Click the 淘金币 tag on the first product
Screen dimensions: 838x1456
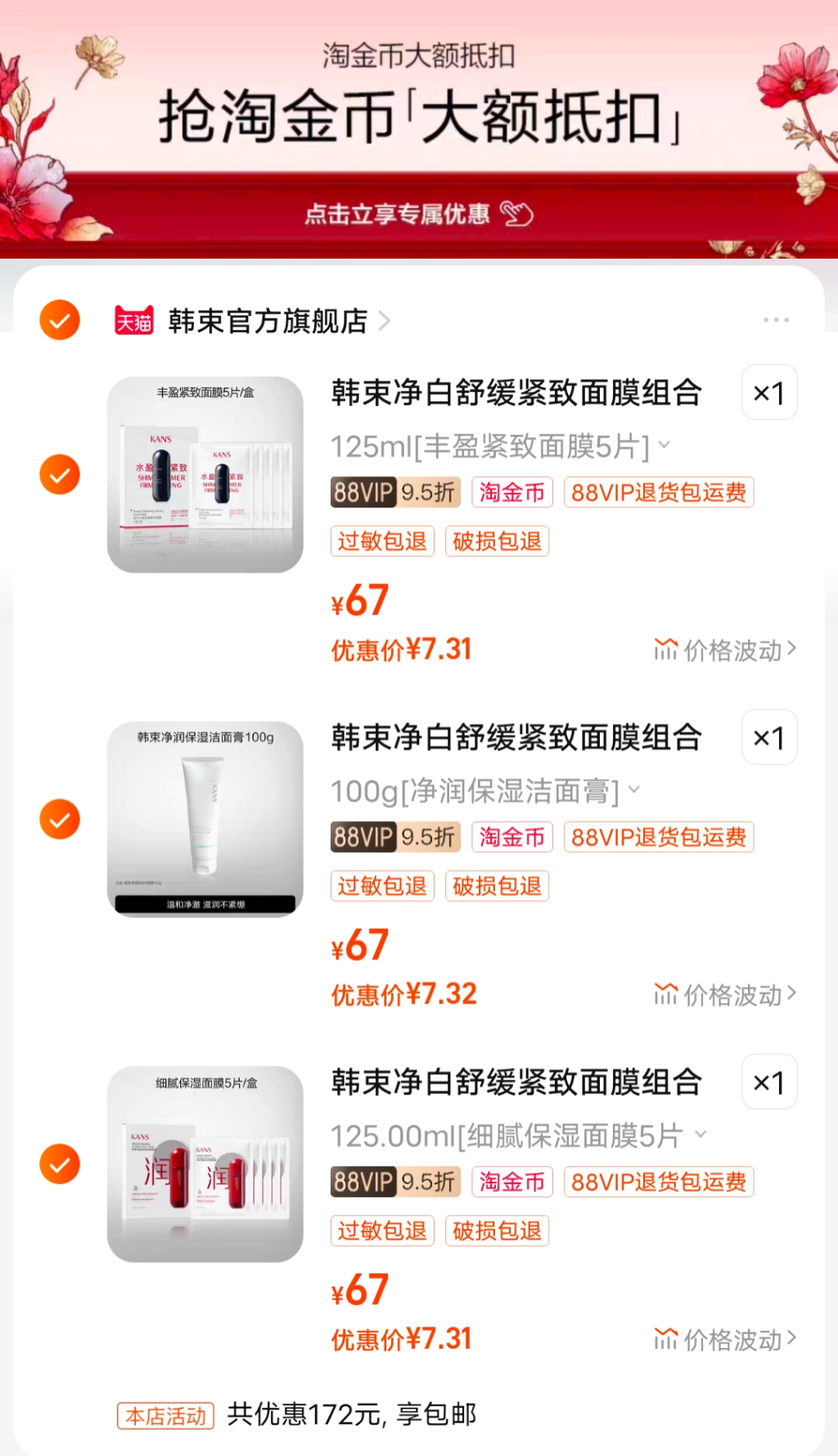tap(511, 493)
